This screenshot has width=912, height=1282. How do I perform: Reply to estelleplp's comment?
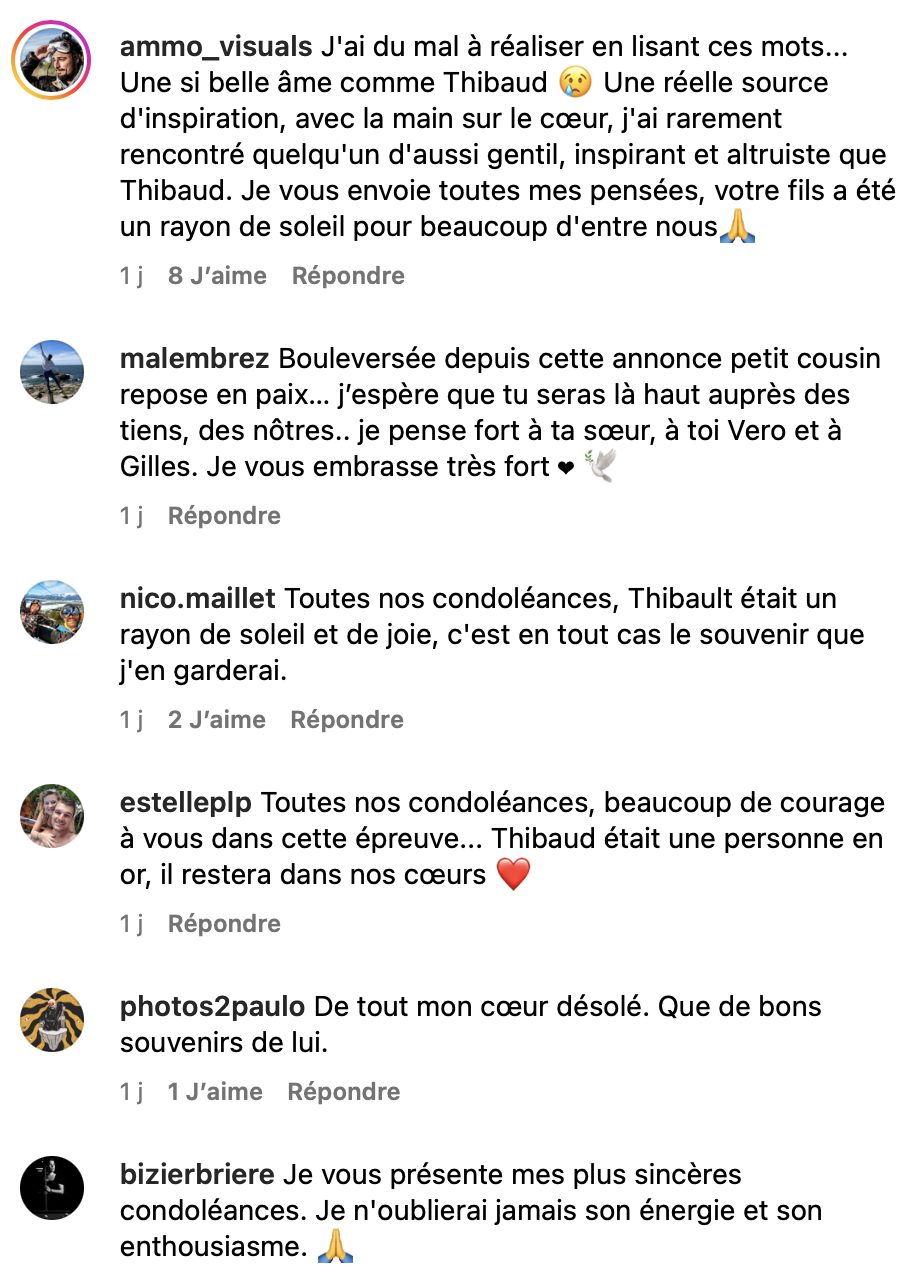tap(224, 924)
